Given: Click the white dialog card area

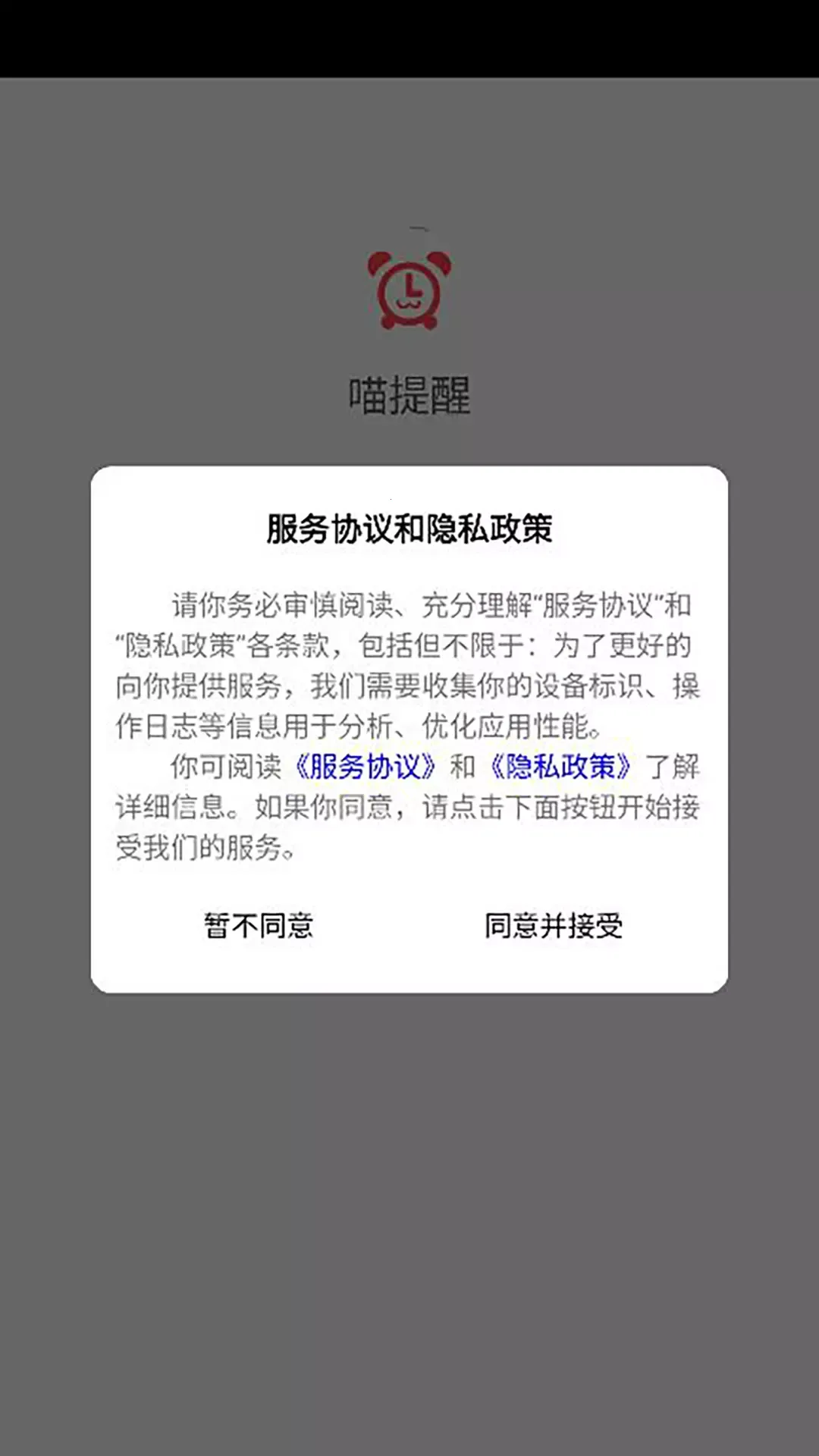Looking at the screenshot, I should click(409, 872).
